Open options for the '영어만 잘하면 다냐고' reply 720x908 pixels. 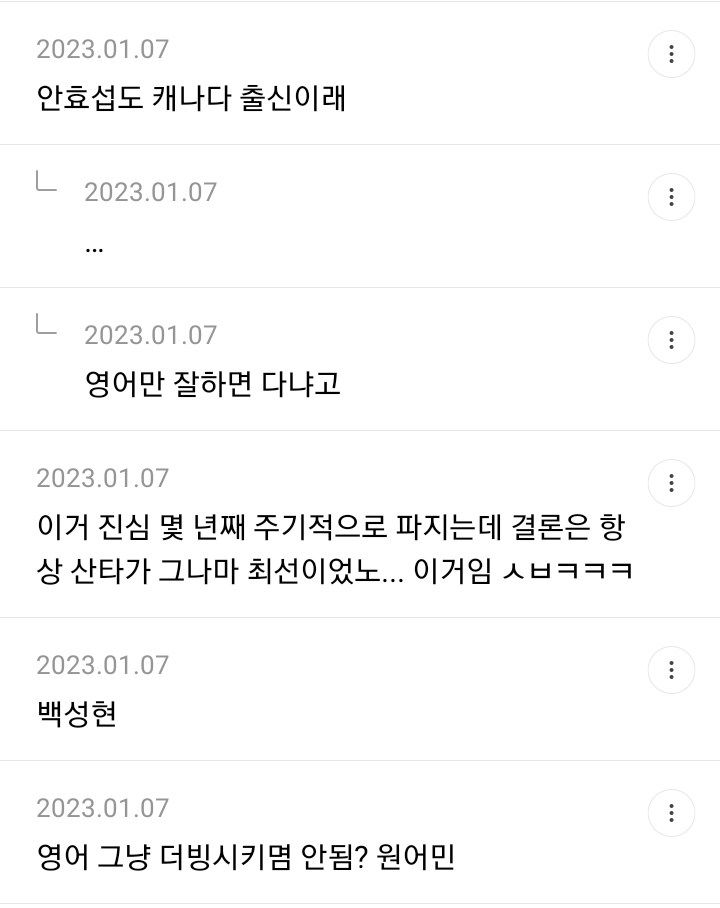671,340
